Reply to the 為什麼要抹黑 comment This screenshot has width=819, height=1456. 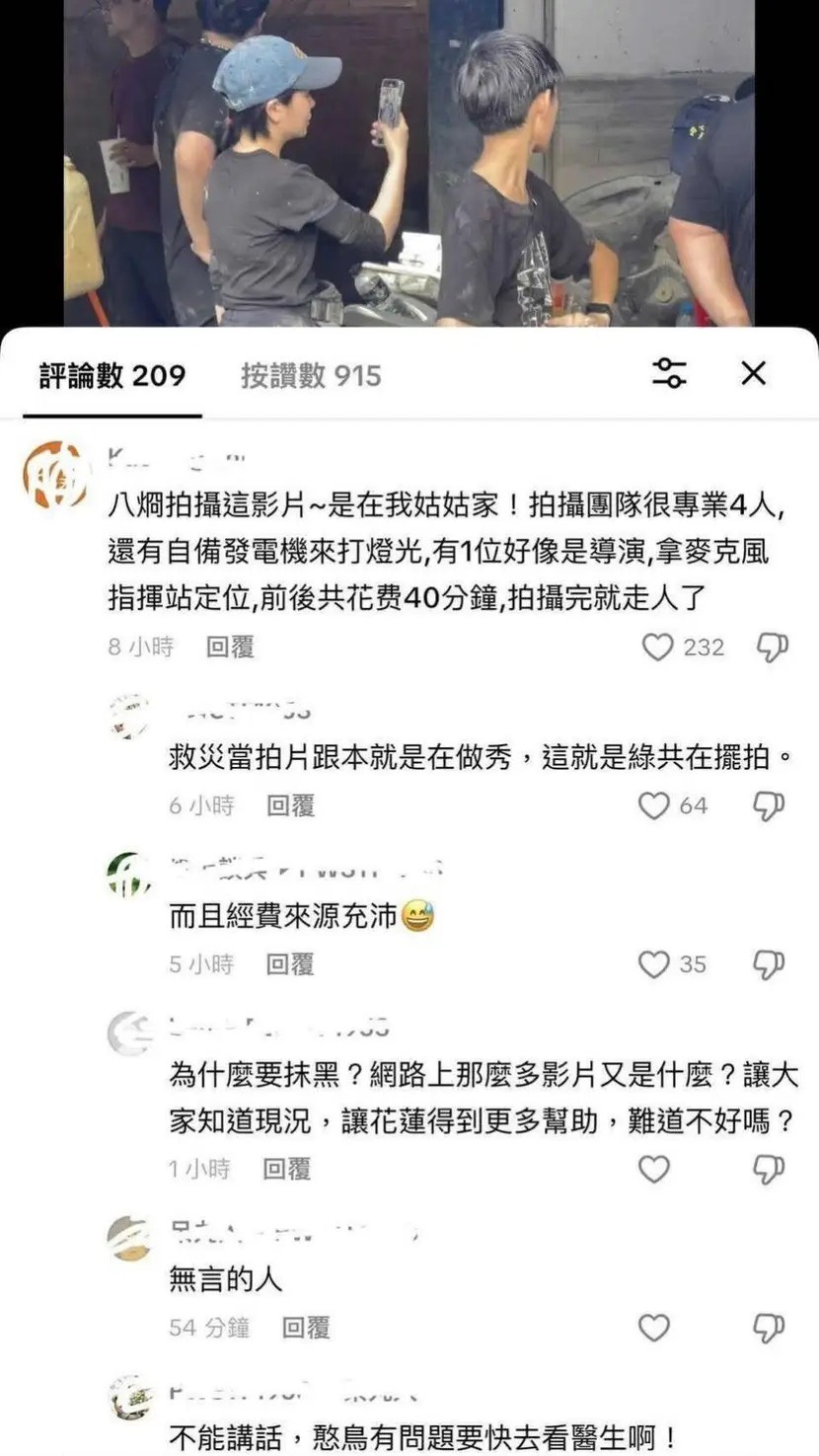[x=286, y=1170]
